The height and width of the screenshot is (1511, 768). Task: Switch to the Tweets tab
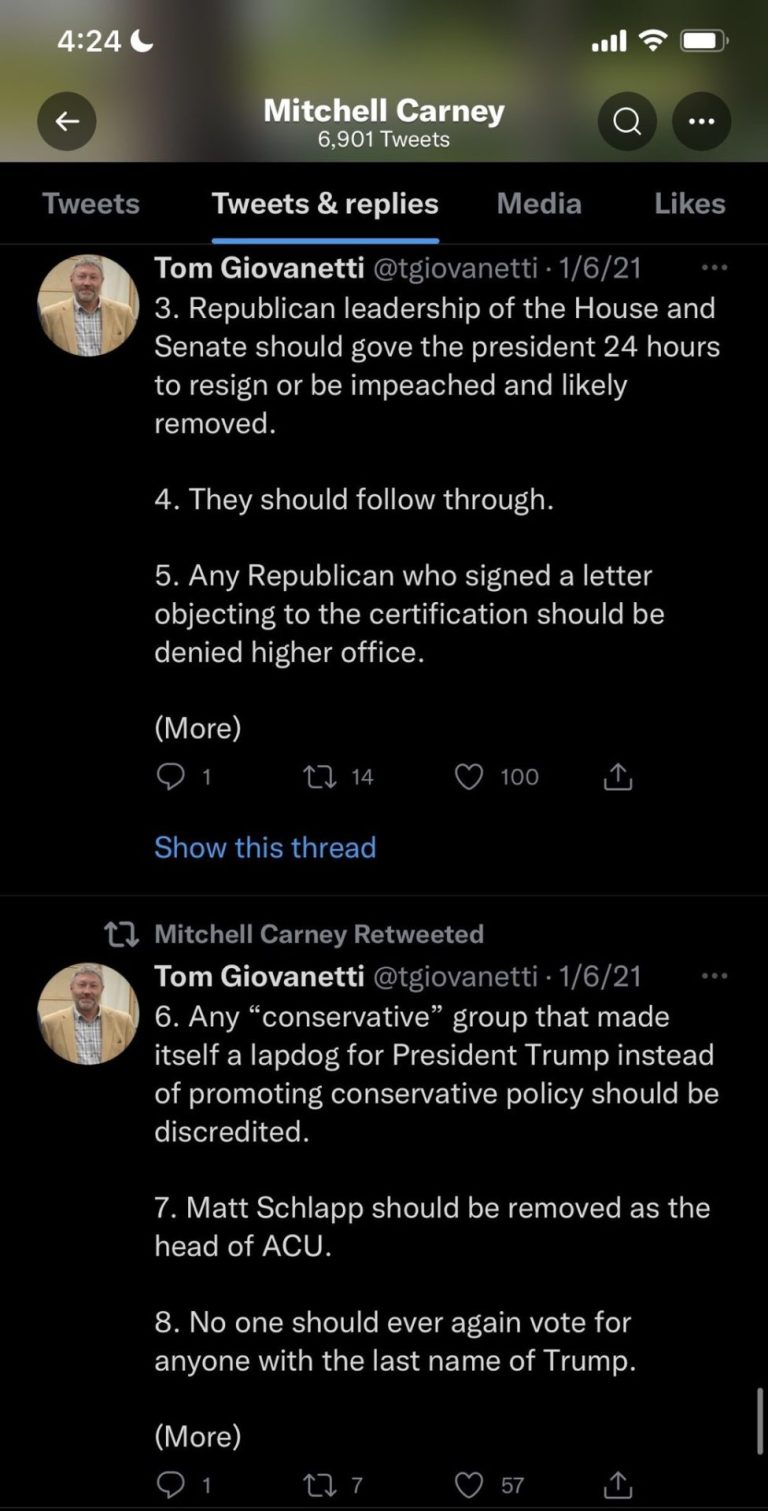click(x=91, y=204)
